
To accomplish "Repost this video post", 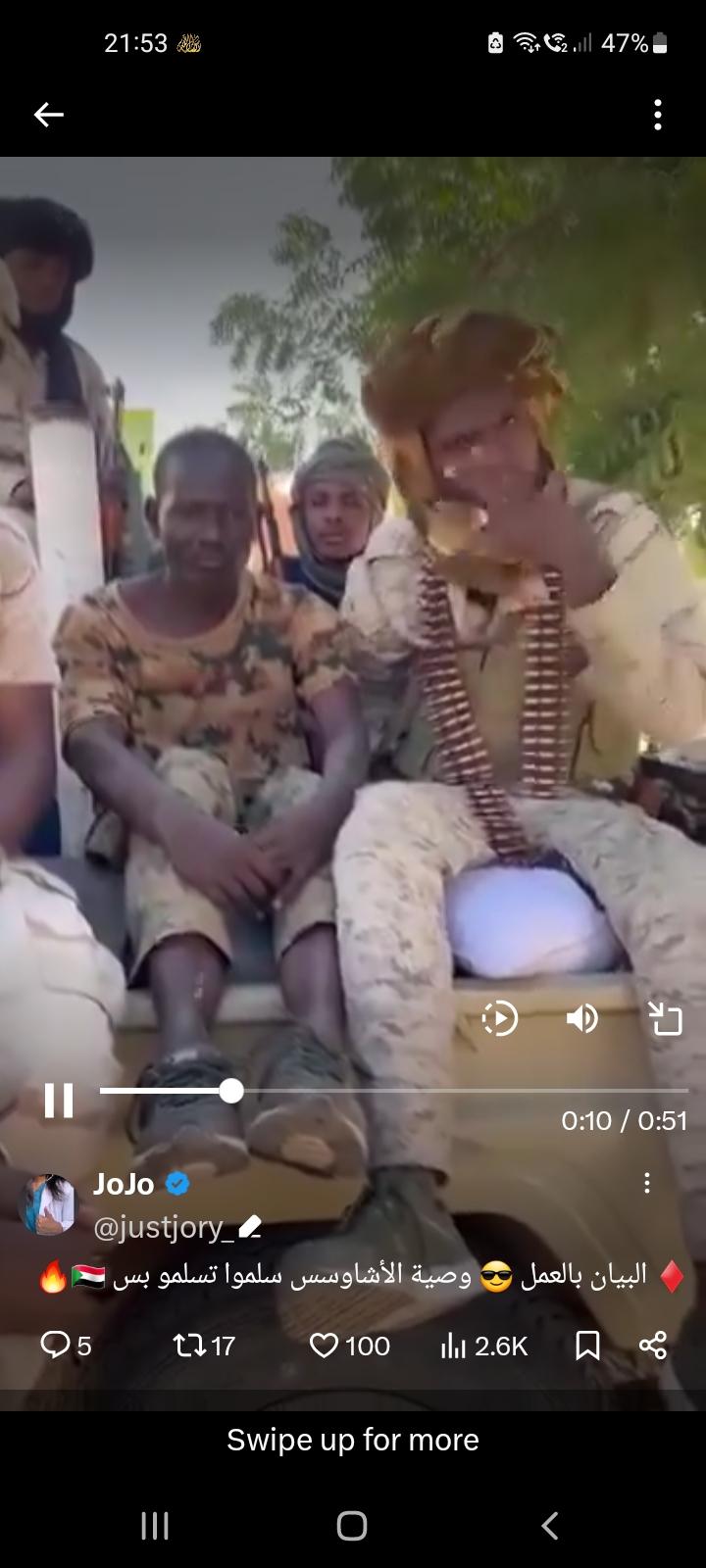I will [x=203, y=1346].
